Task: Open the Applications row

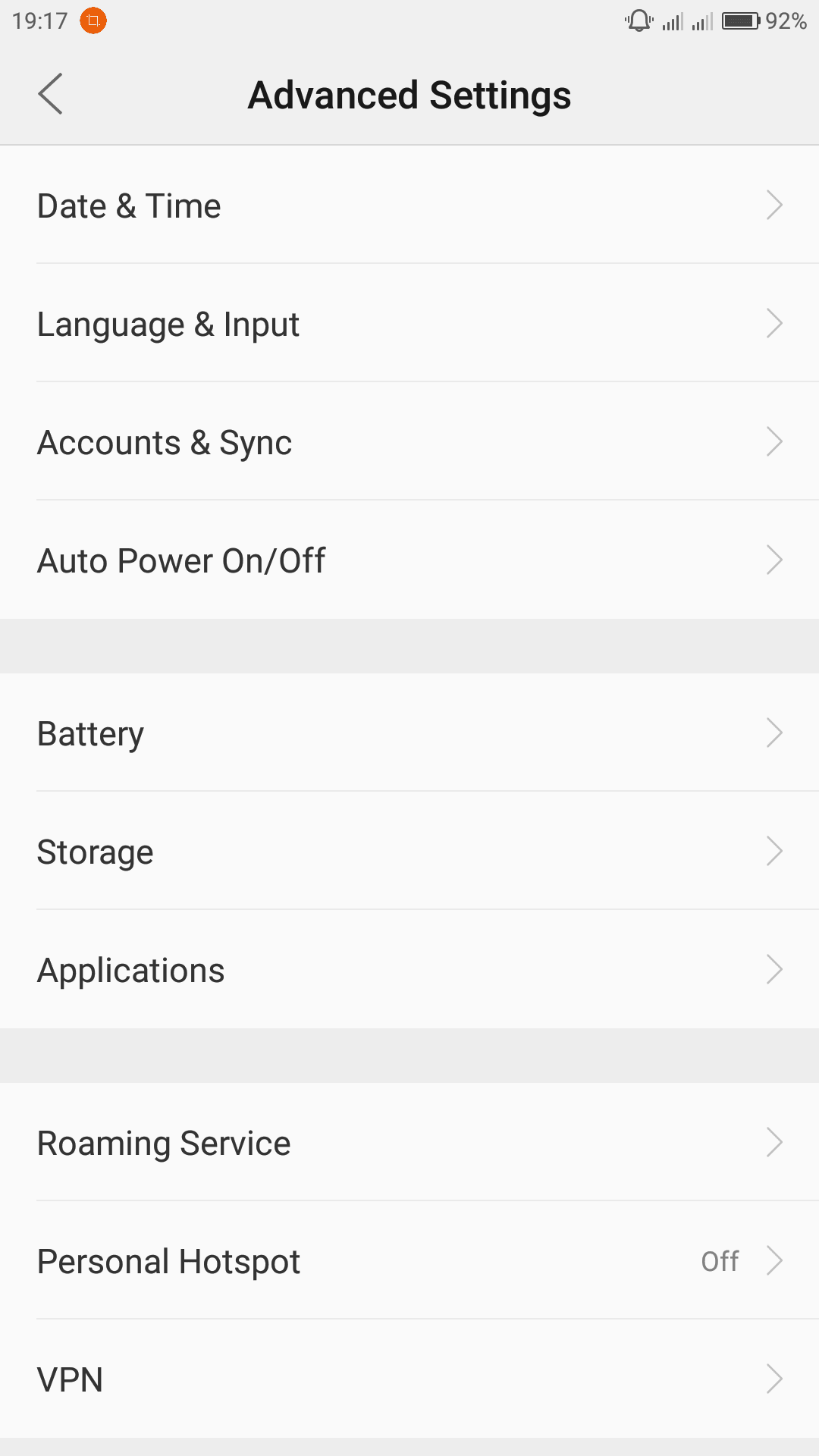Action: point(409,969)
